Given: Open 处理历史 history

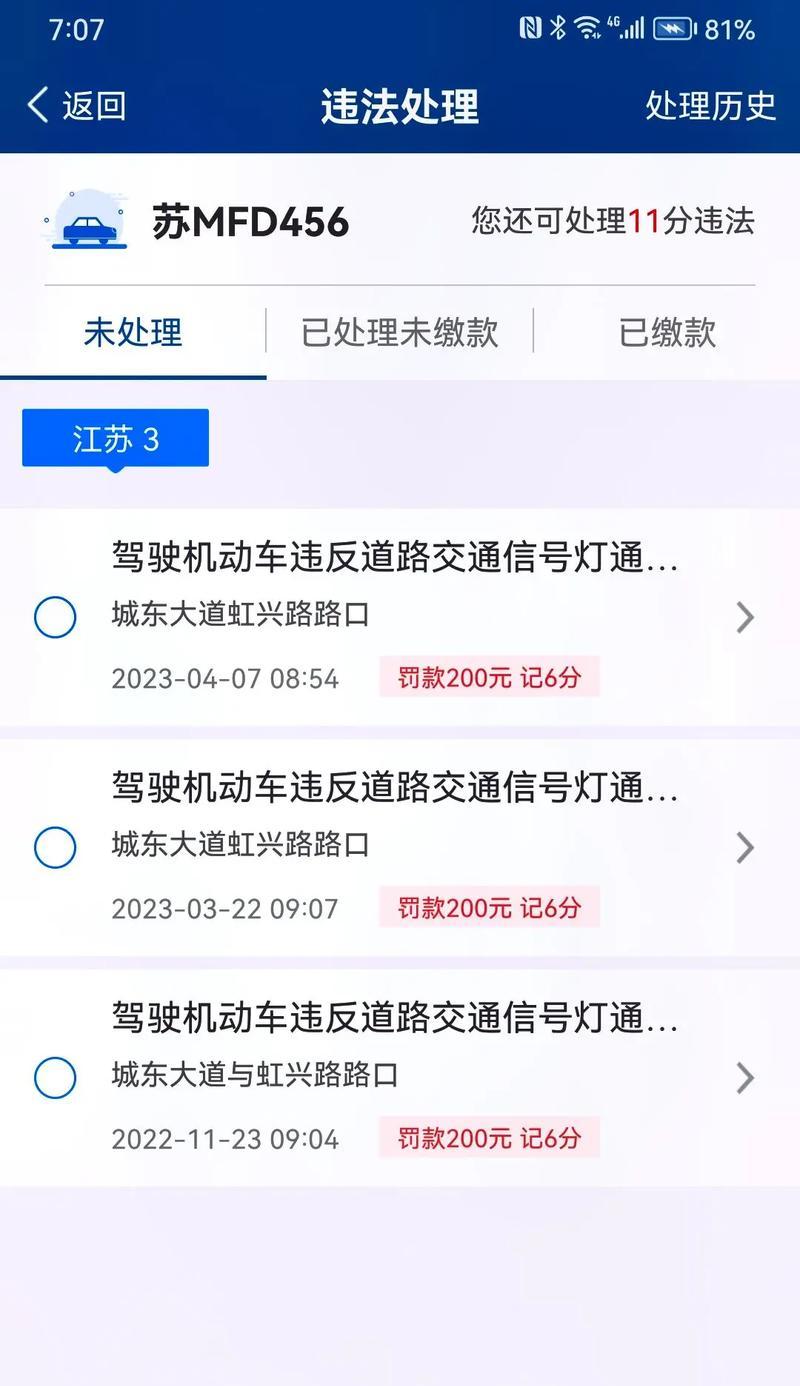Looking at the screenshot, I should point(710,105).
